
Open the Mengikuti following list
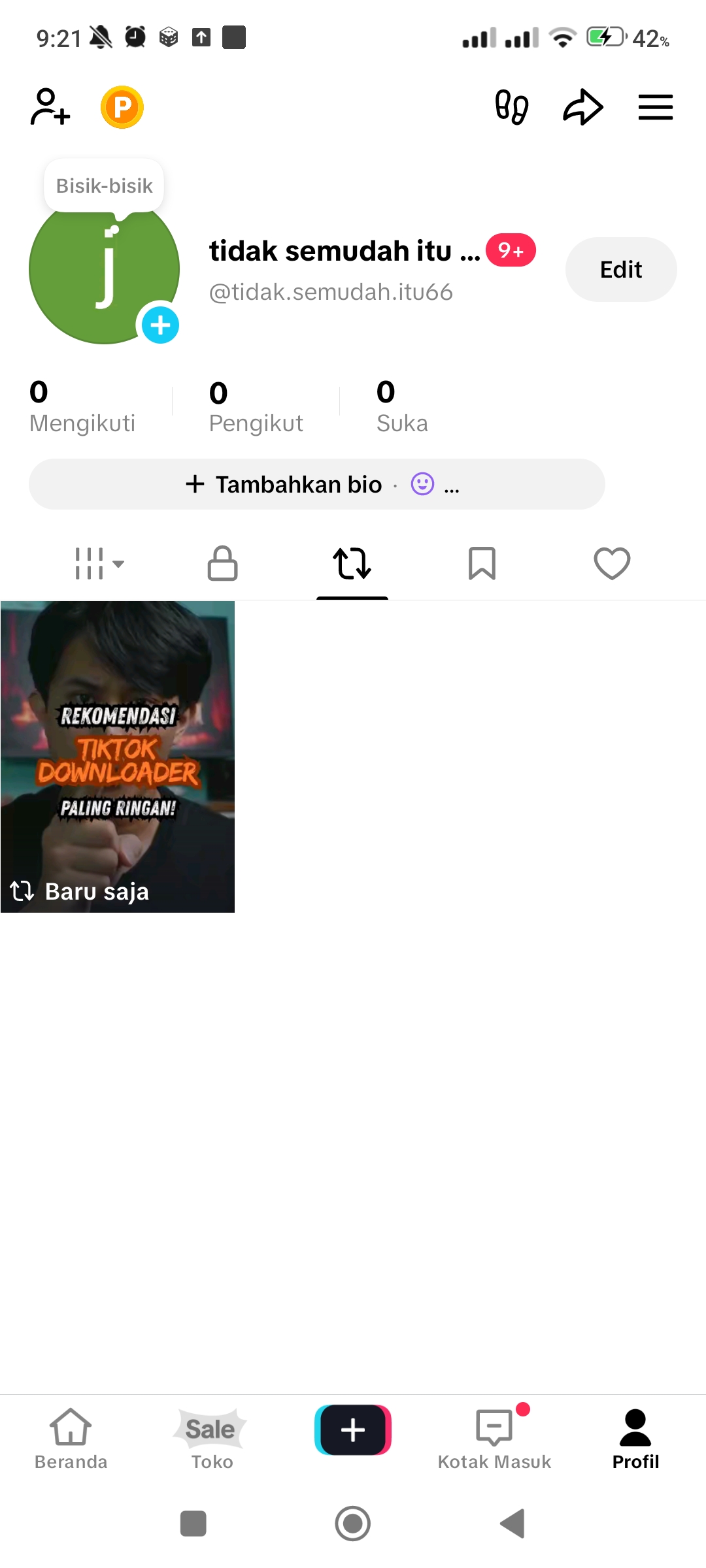[x=82, y=406]
